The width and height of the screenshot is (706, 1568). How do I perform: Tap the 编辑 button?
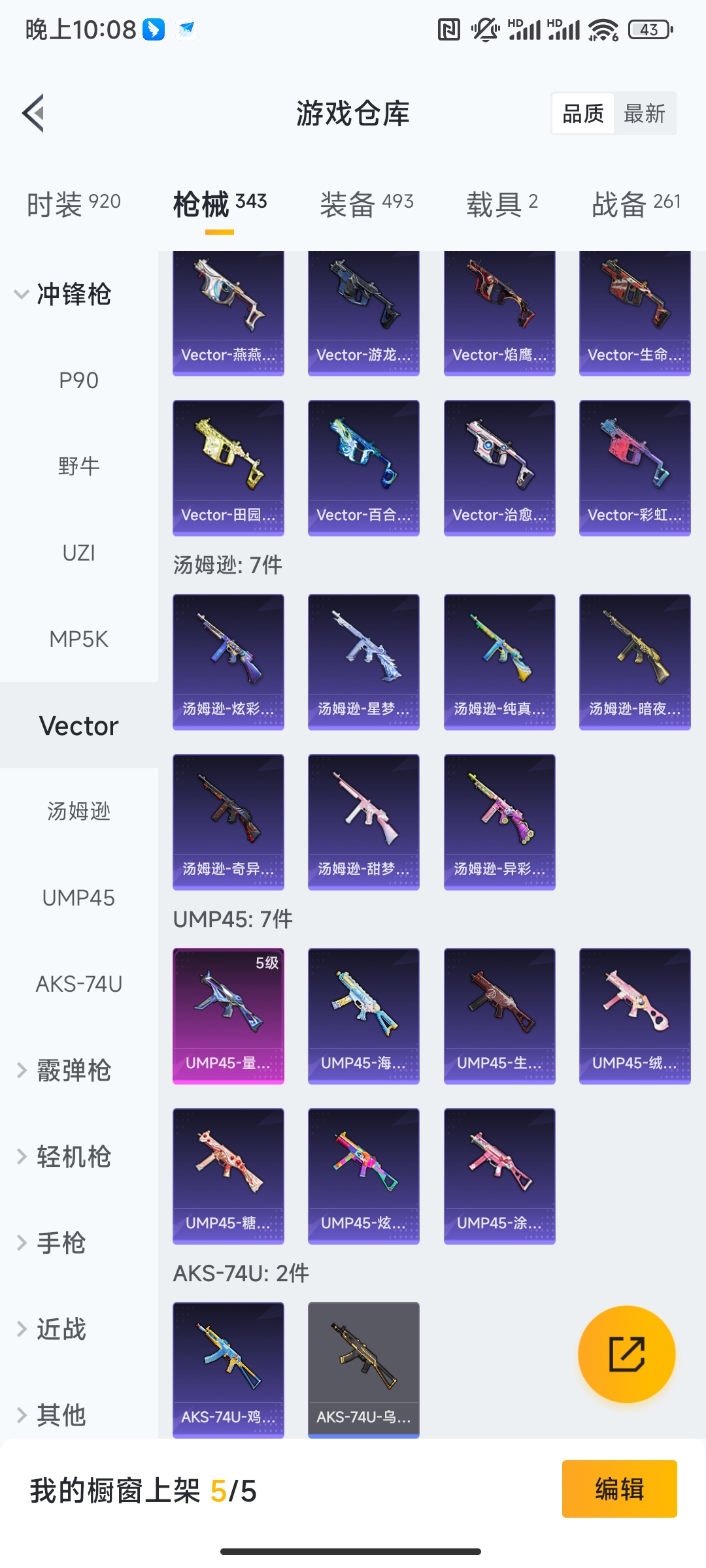pyautogui.click(x=619, y=1489)
